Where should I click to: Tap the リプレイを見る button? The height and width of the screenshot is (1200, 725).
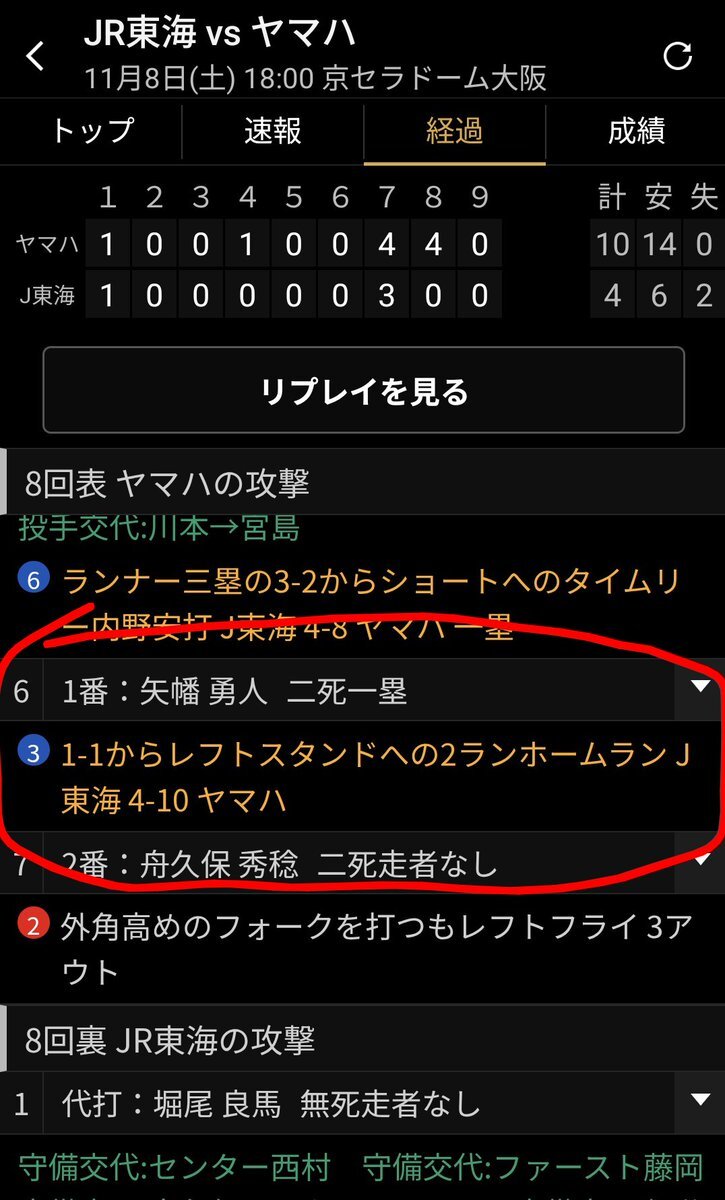pos(364,390)
